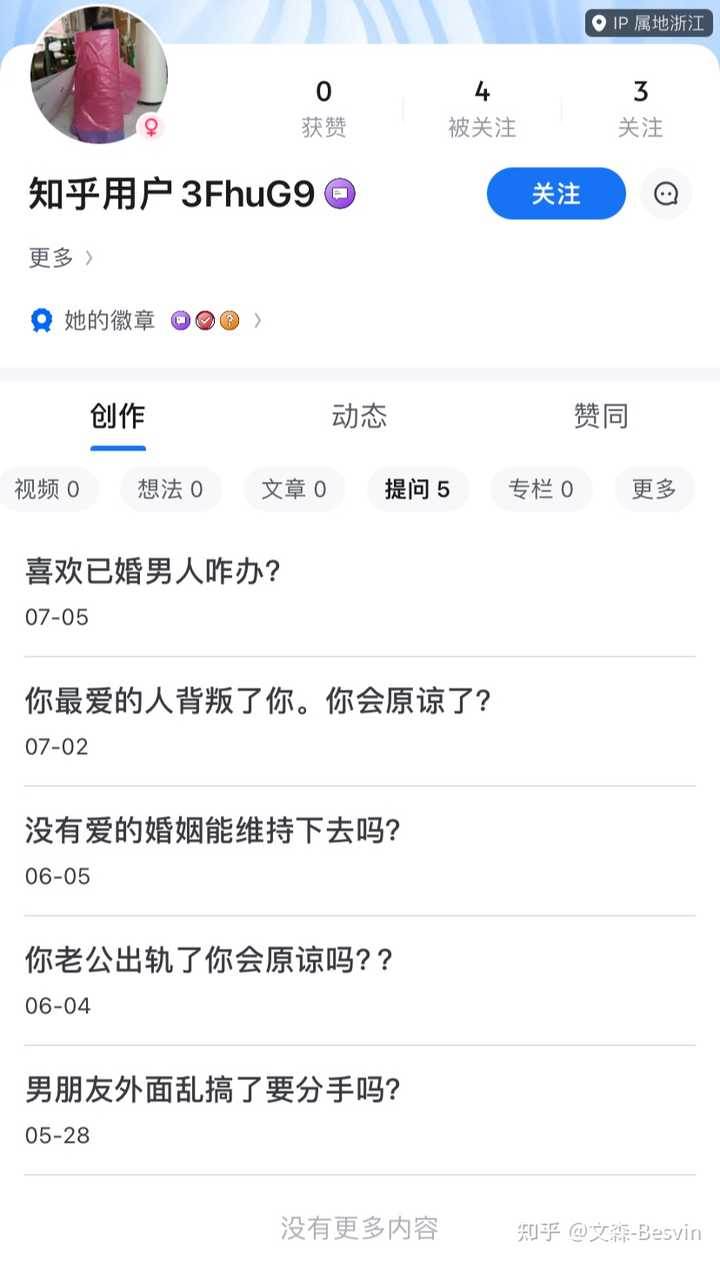Expand 更多 profile details
This screenshot has height=1261, width=720.
point(61,258)
